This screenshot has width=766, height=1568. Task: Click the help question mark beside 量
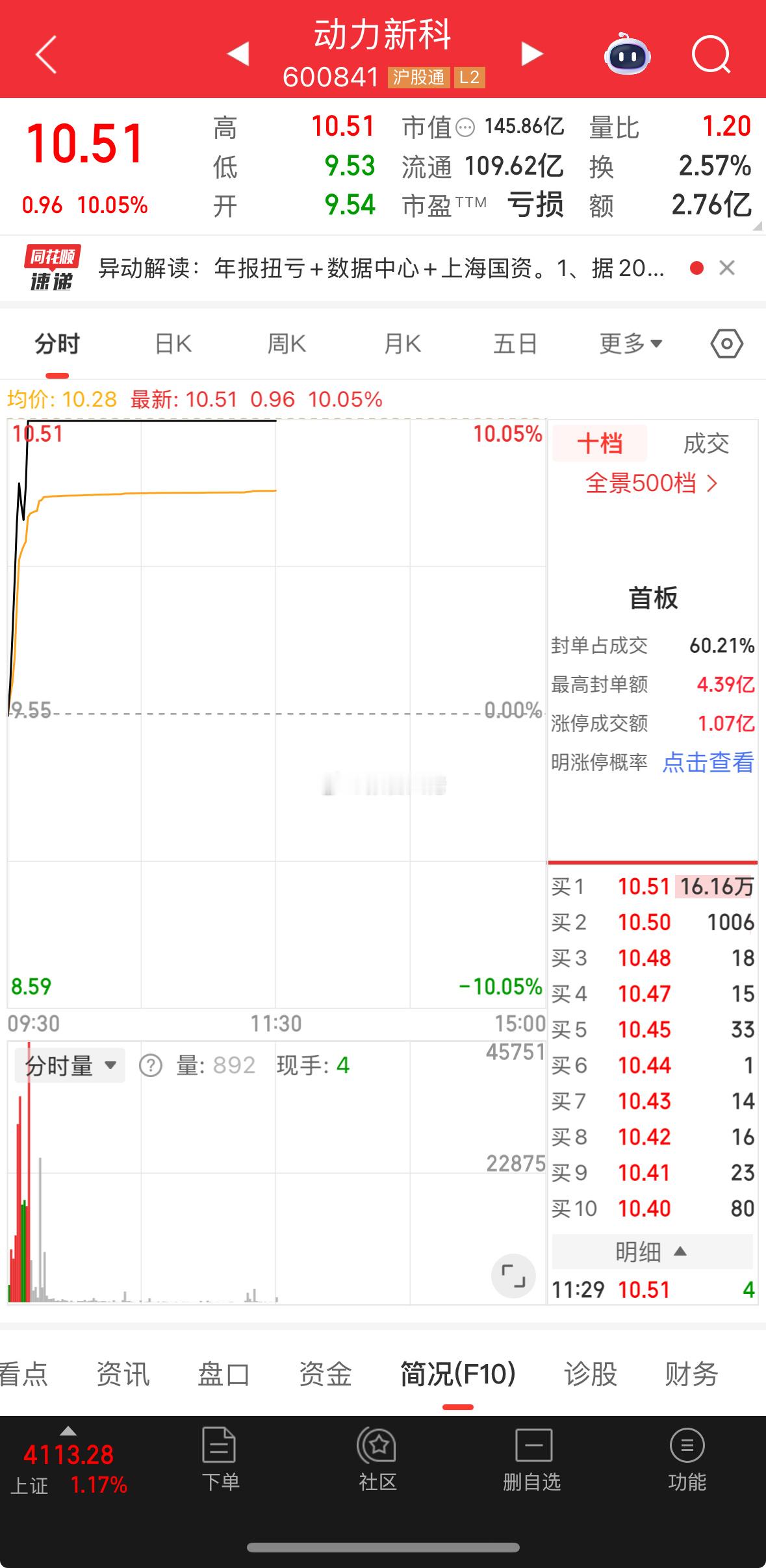[x=151, y=1065]
